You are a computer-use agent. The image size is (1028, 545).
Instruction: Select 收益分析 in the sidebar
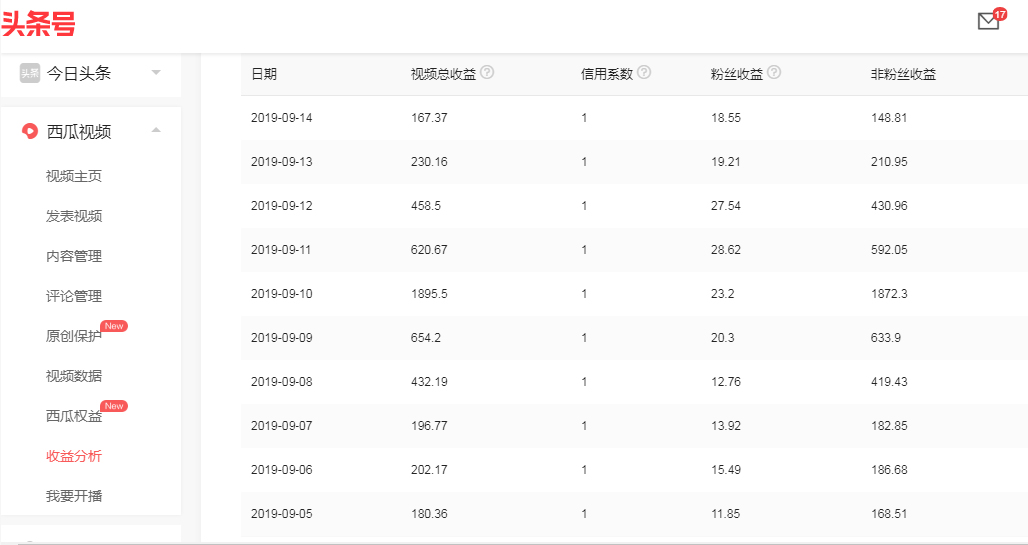[74, 456]
